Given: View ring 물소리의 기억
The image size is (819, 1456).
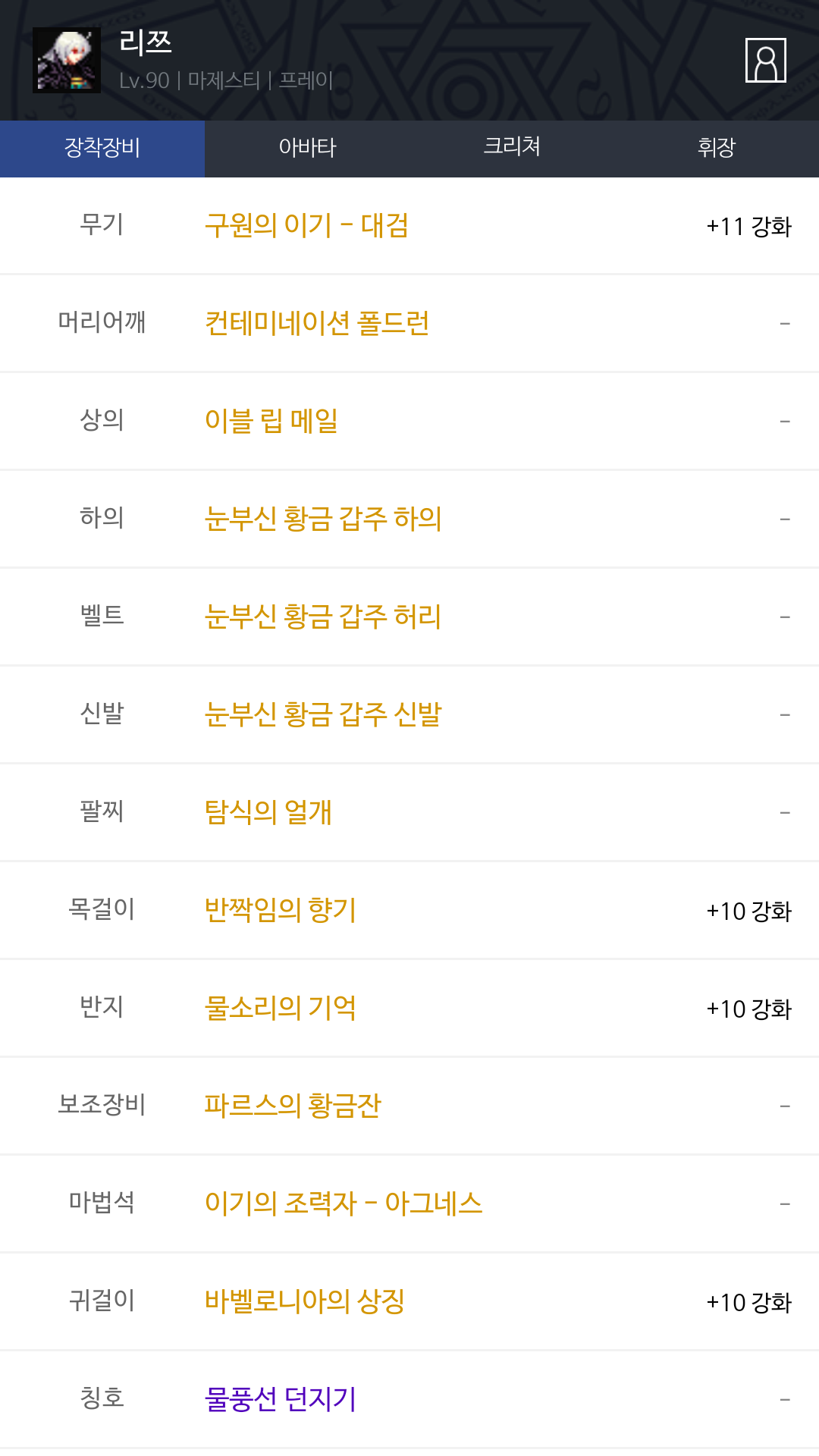Looking at the screenshot, I should coord(281,1008).
